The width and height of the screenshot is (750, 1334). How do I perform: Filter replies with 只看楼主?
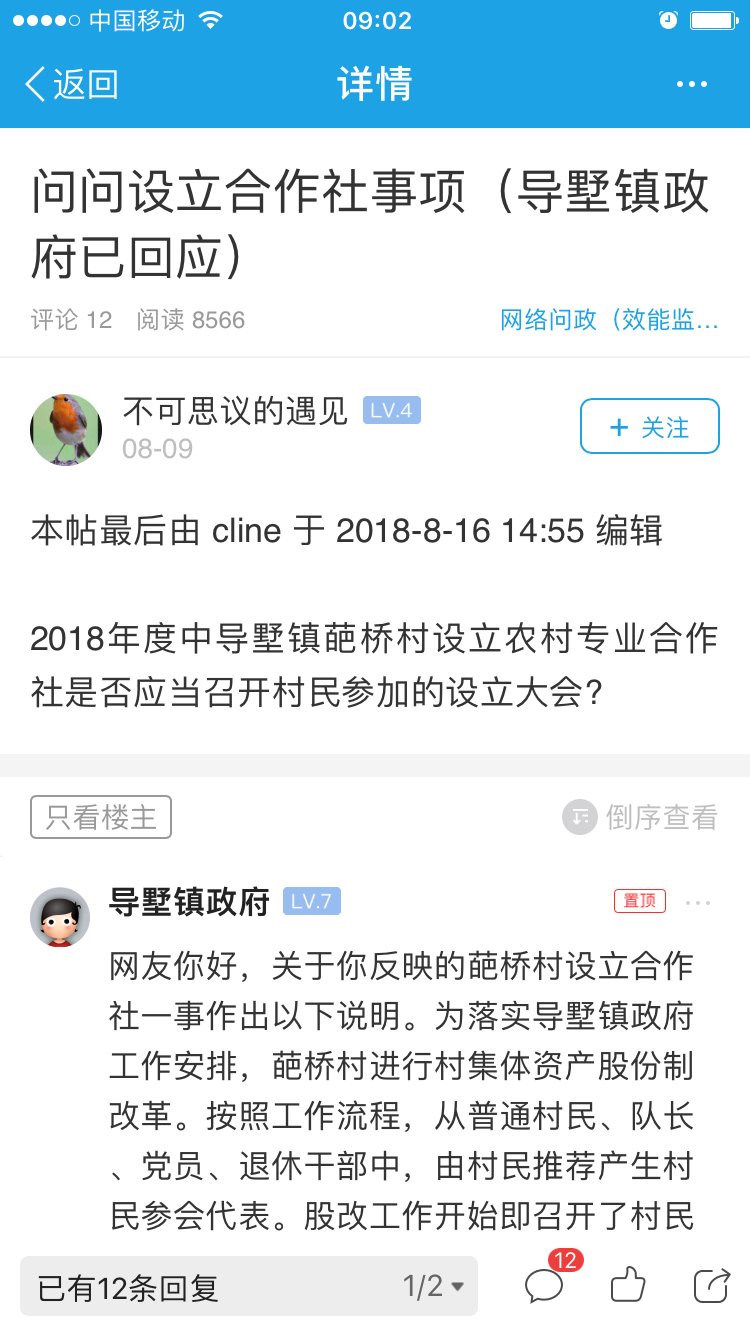(x=101, y=817)
